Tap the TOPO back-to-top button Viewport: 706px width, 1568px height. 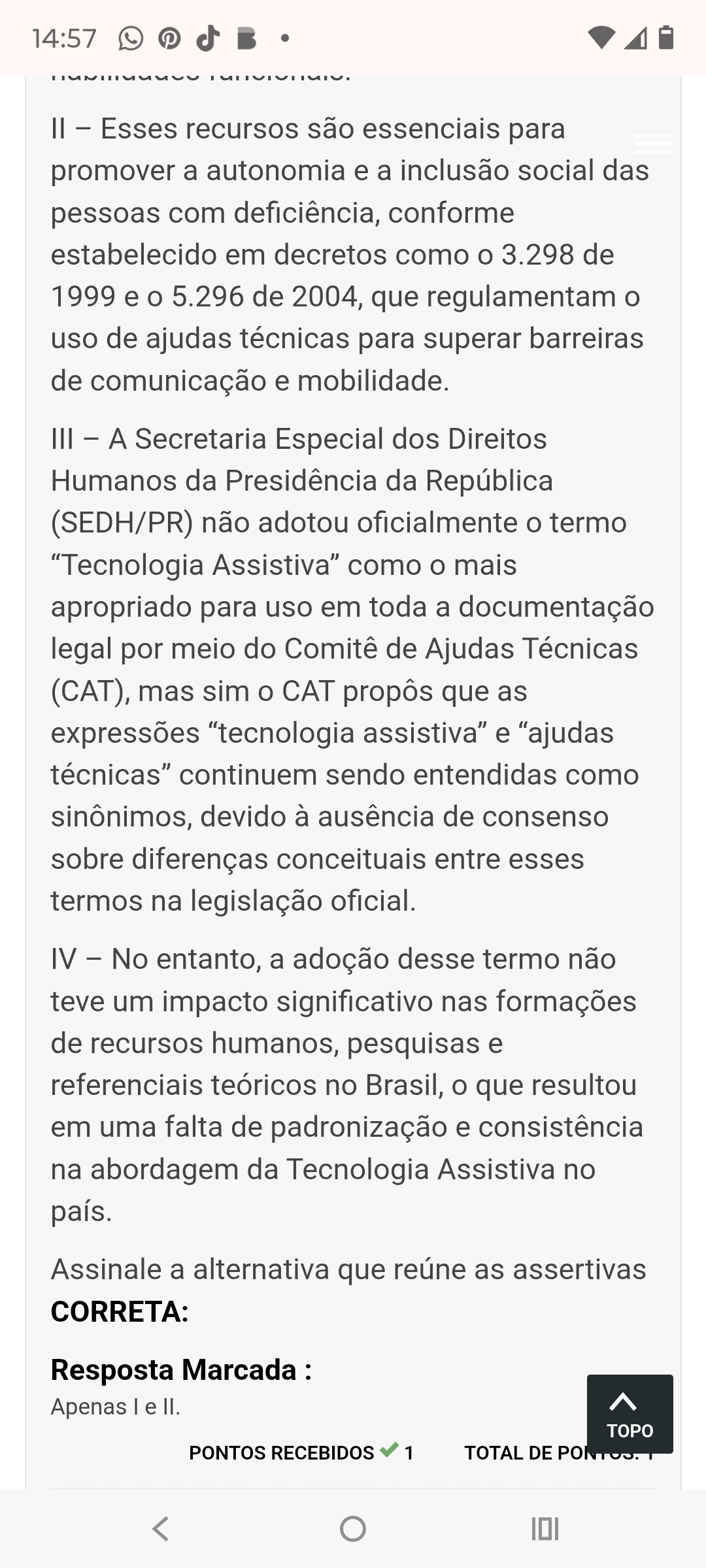coord(630,1414)
